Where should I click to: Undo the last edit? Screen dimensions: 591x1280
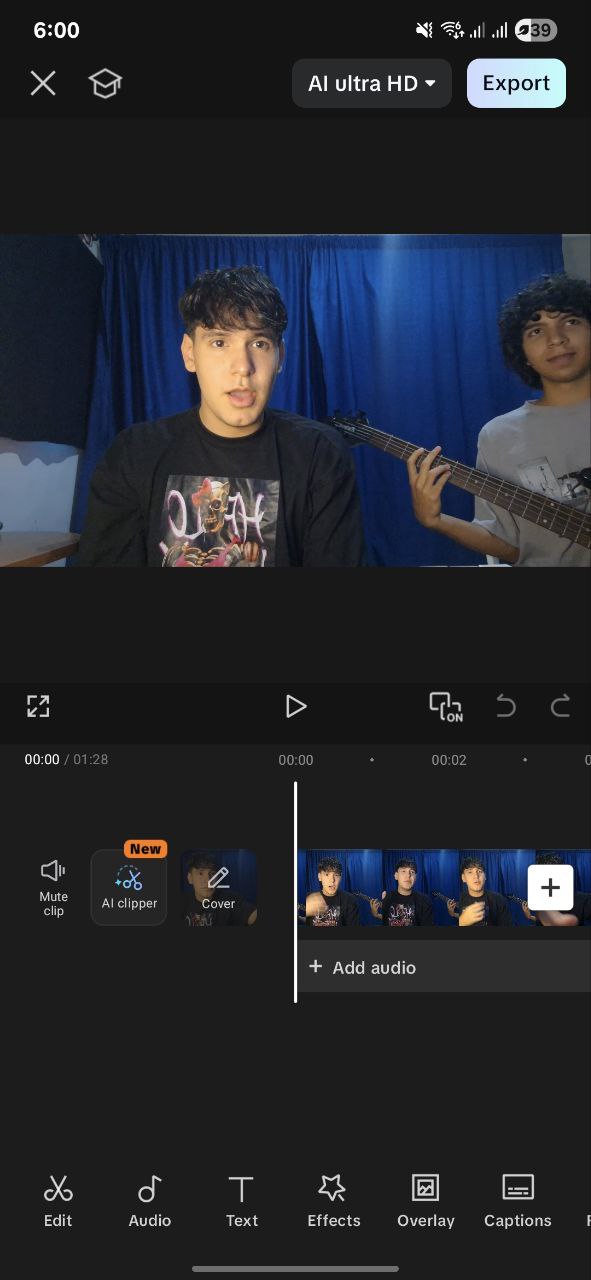(506, 706)
